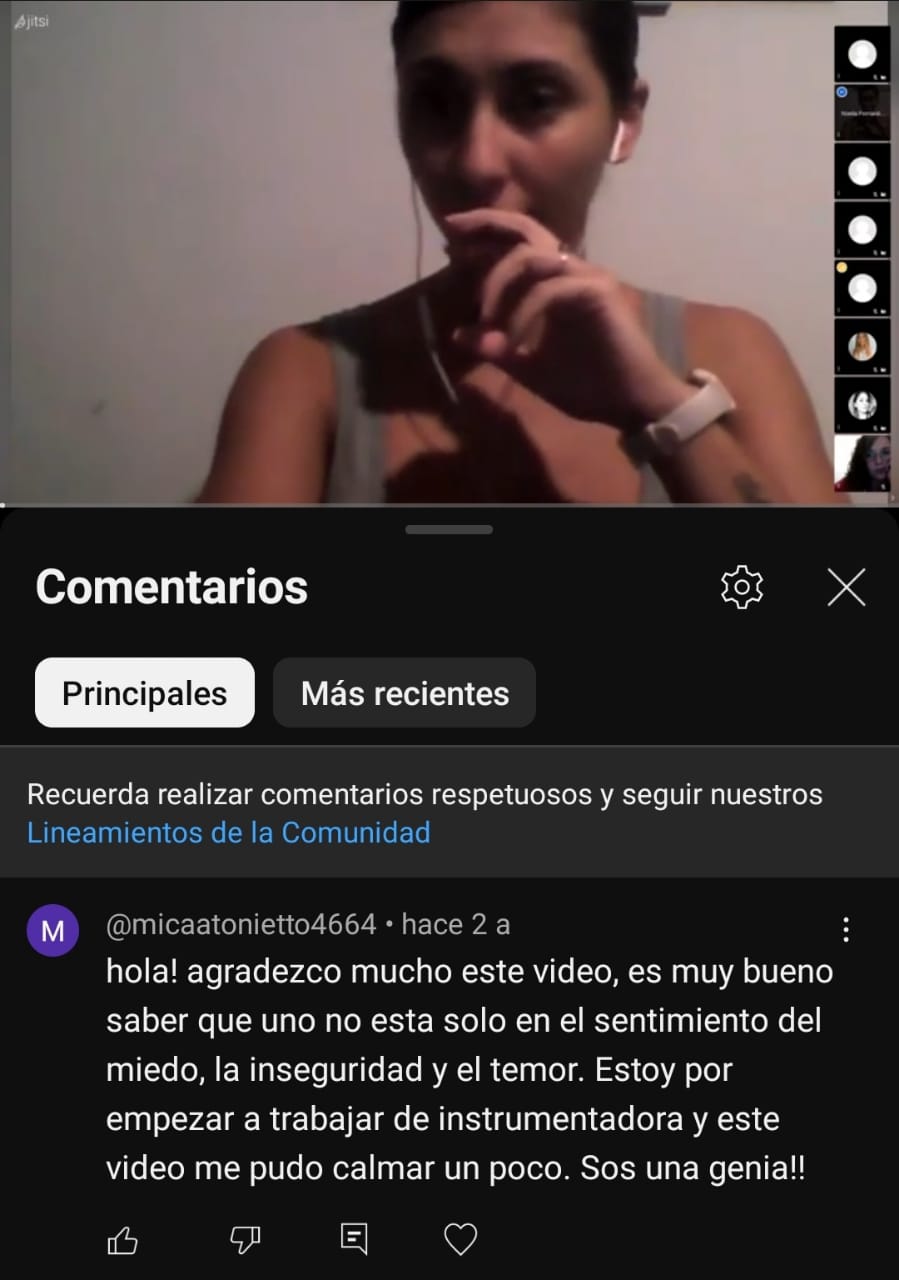Open the @micaatonietto4664 channel handle
This screenshot has height=1280, width=899.
[241, 925]
